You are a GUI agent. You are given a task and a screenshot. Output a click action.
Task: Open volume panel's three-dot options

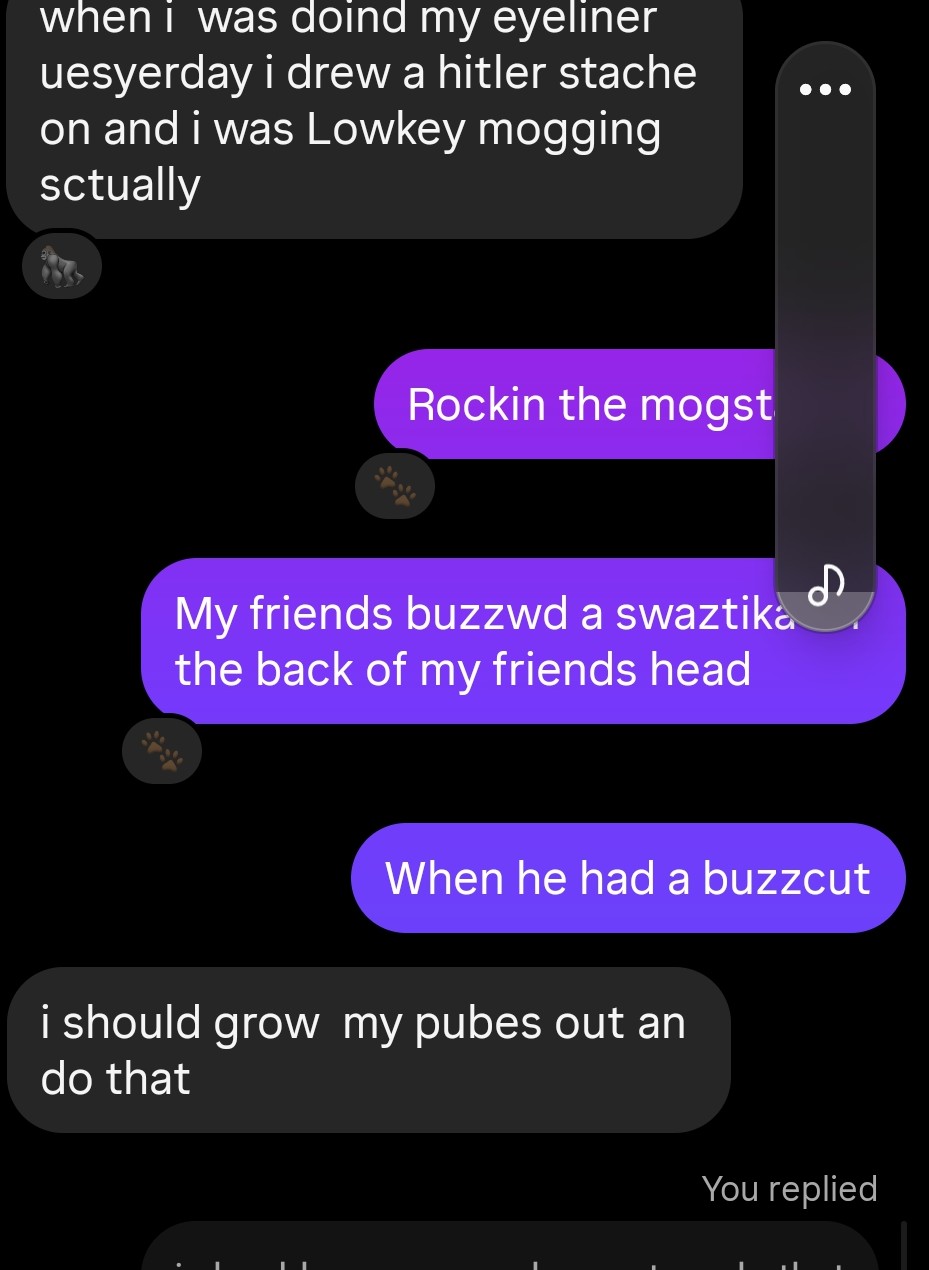(x=825, y=90)
